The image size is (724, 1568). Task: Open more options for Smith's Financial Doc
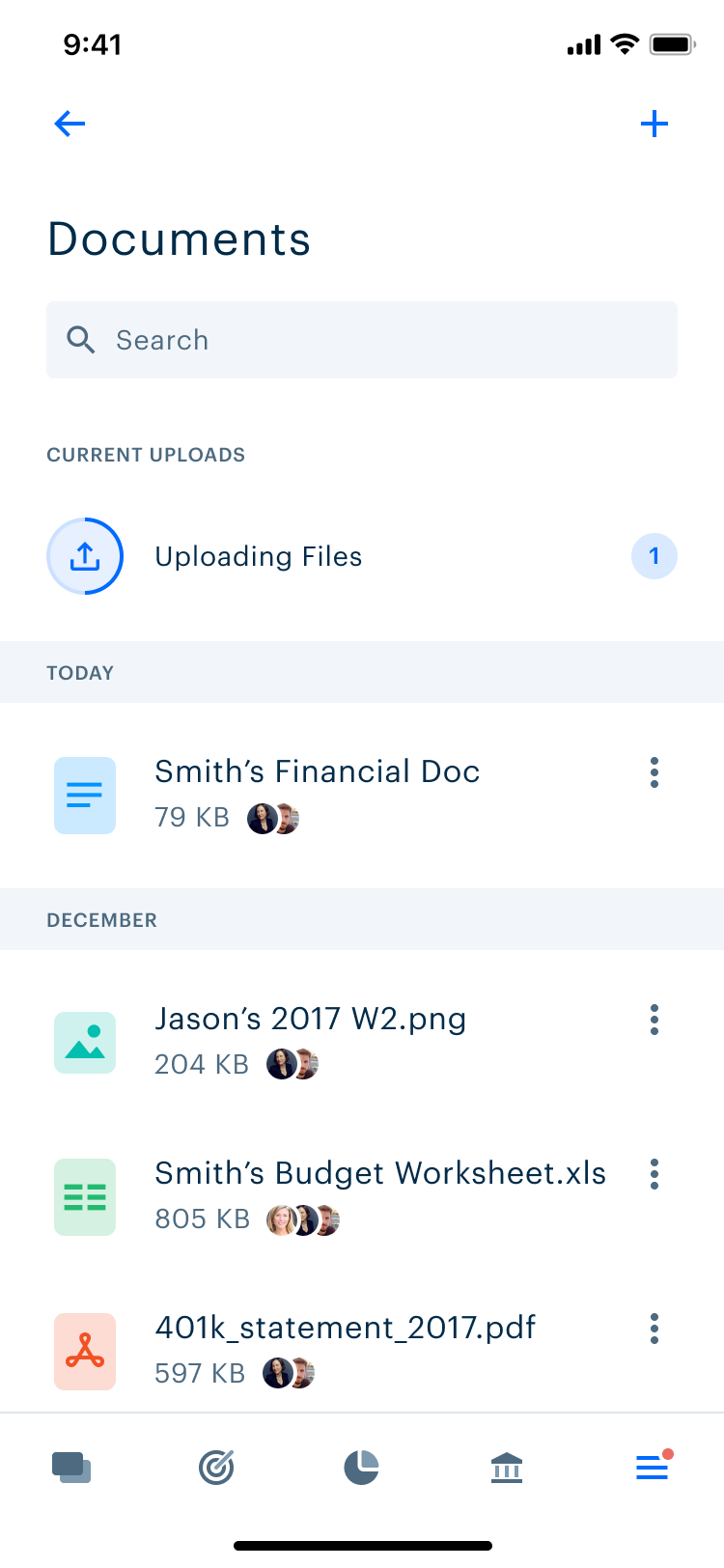point(654,772)
